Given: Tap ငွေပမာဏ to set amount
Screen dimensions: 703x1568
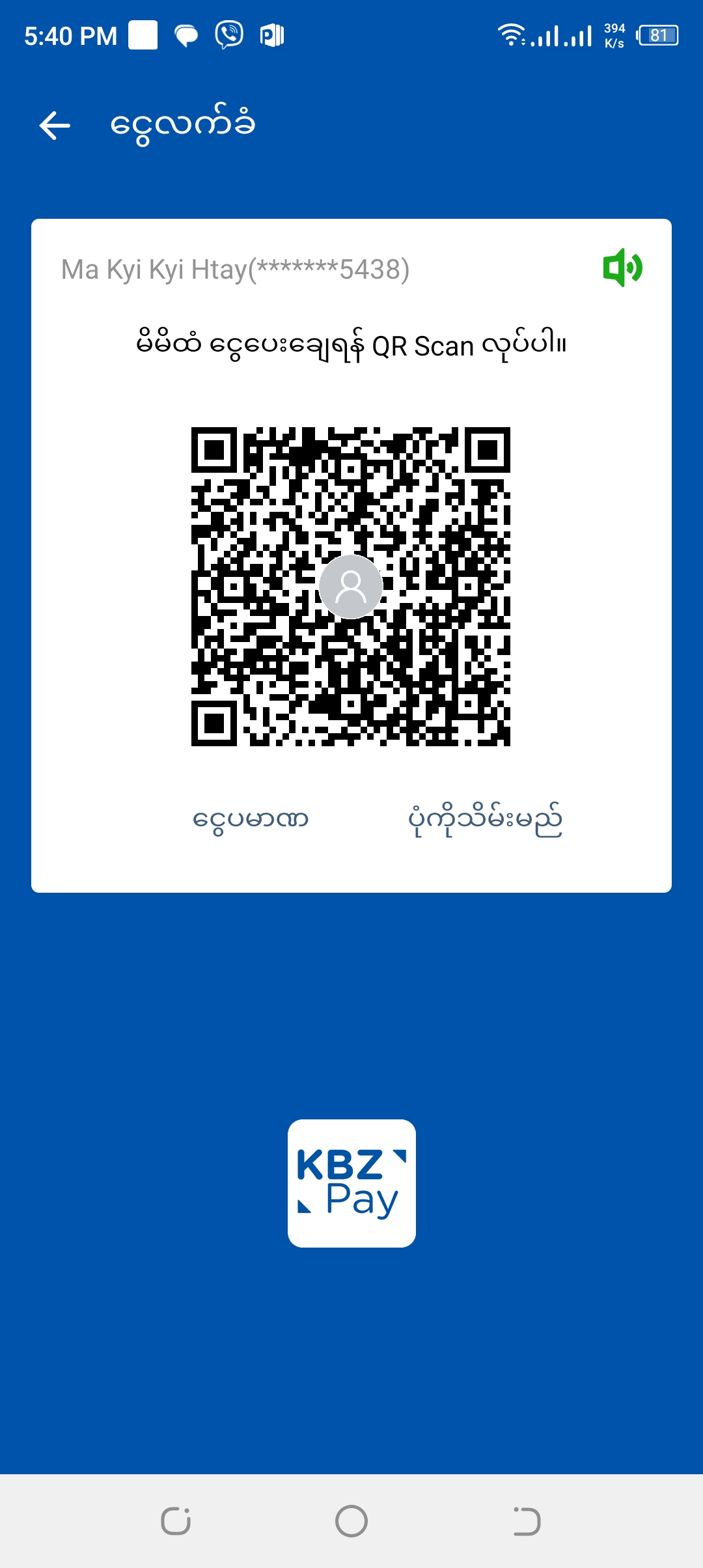Looking at the screenshot, I should click(251, 819).
